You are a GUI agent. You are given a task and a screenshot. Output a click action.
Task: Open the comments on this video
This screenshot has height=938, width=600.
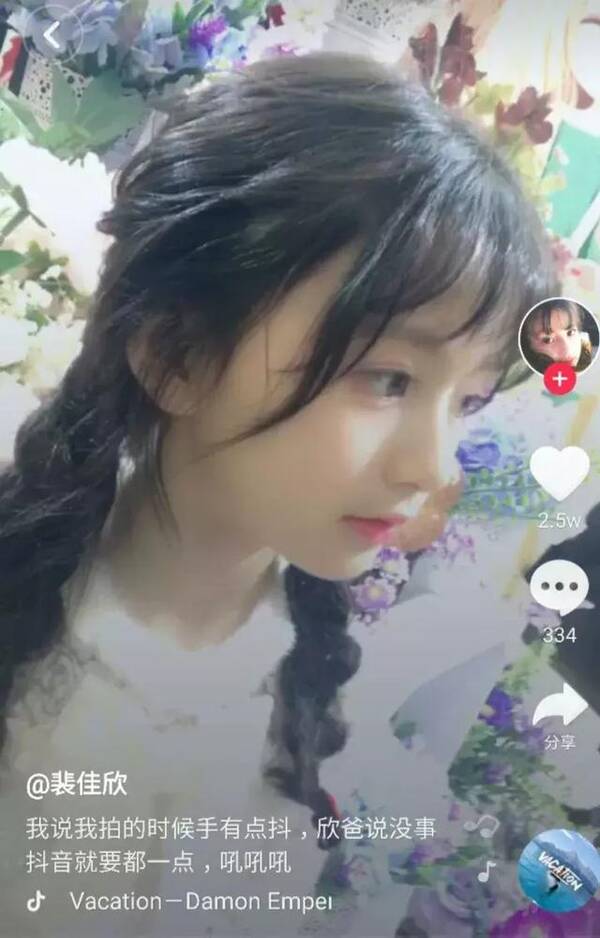559,588
